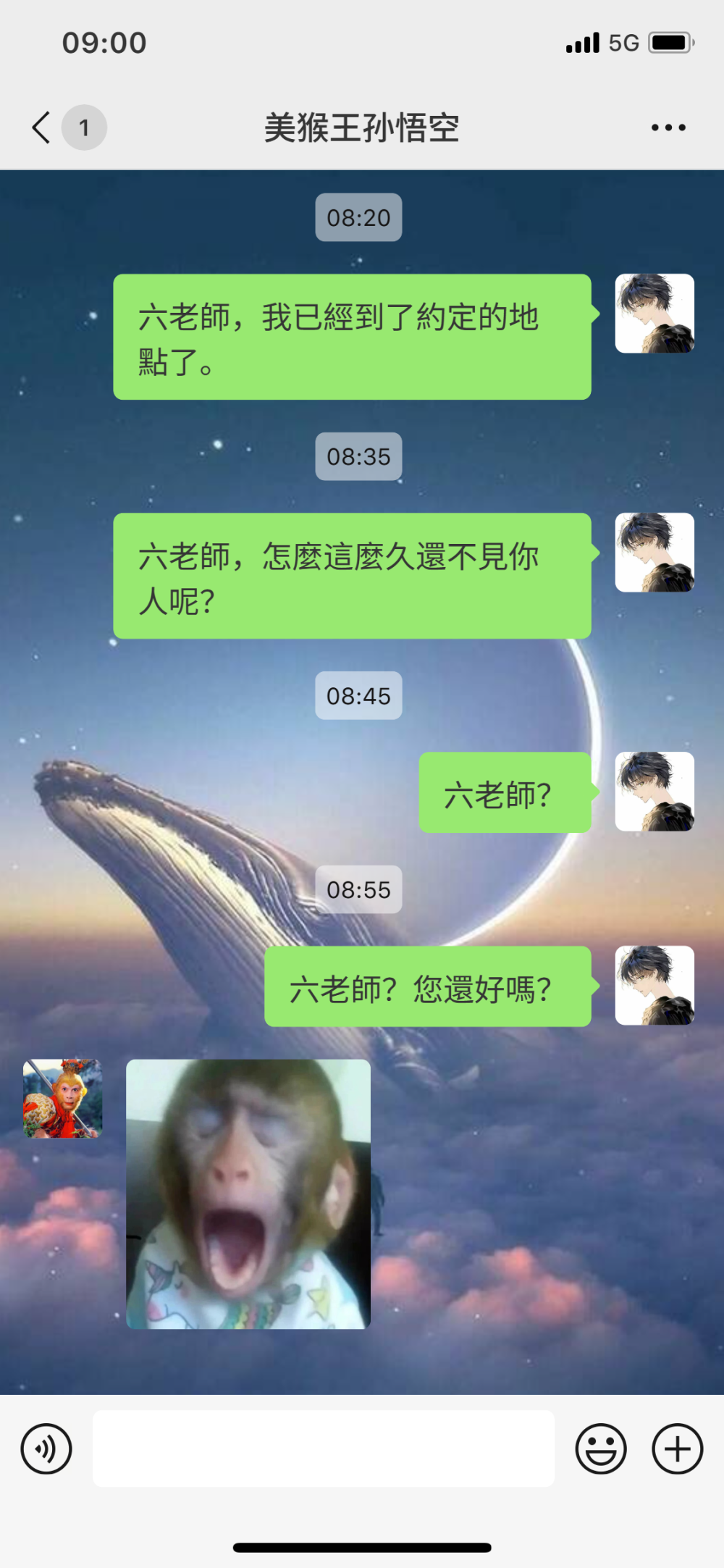The height and width of the screenshot is (1568, 724).
Task: Open the three-dot chat options menu
Action: click(x=668, y=127)
